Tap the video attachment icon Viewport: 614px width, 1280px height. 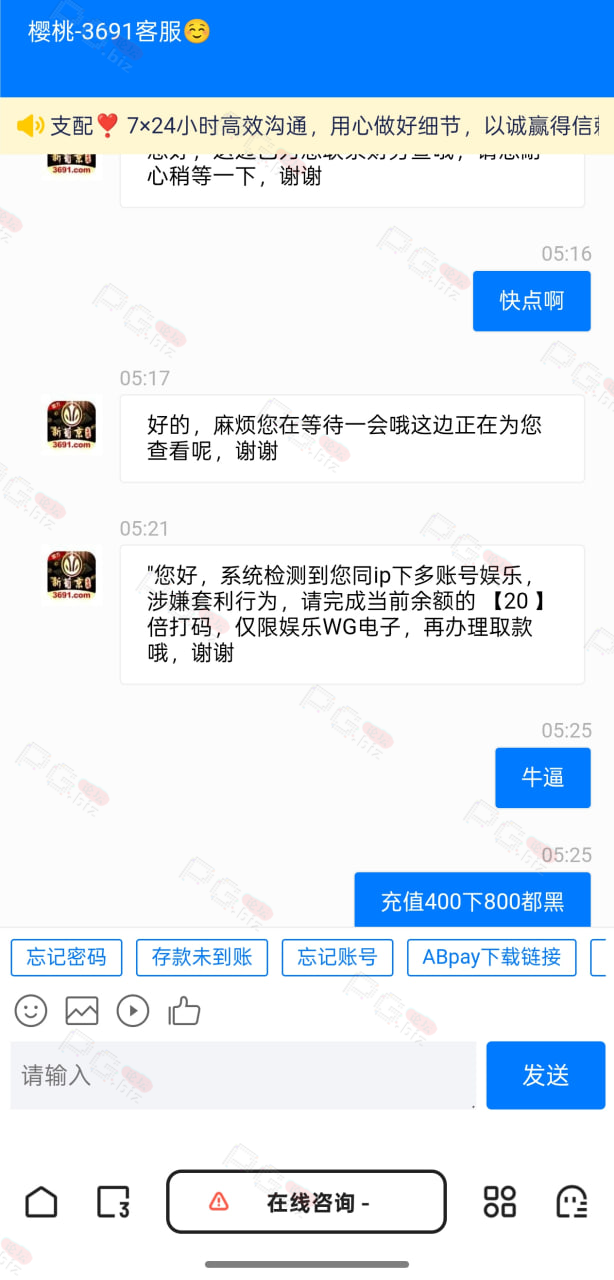pyautogui.click(x=133, y=1011)
